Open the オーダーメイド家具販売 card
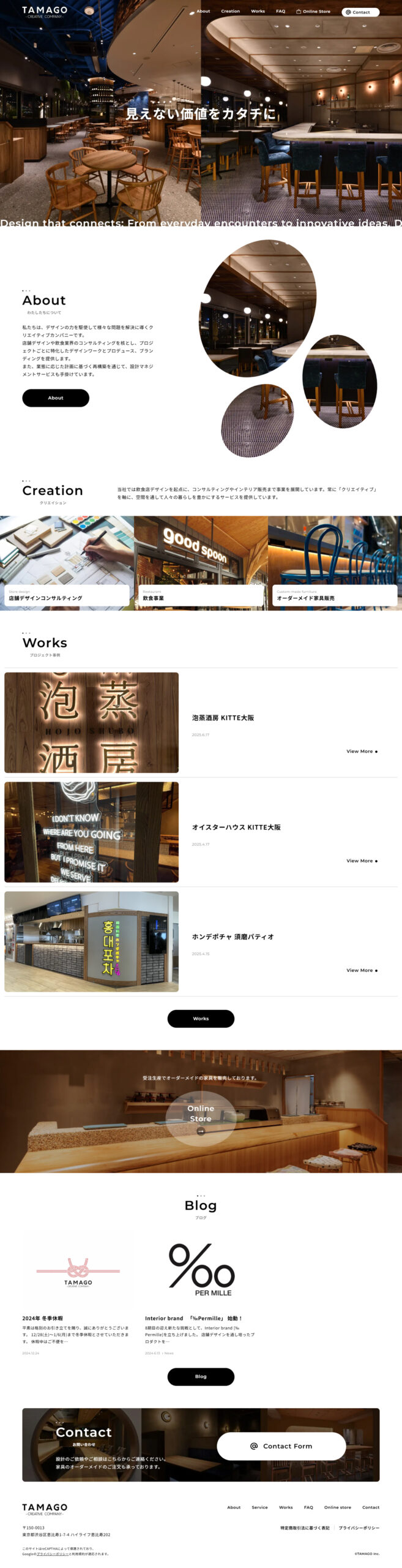 pos(334,595)
